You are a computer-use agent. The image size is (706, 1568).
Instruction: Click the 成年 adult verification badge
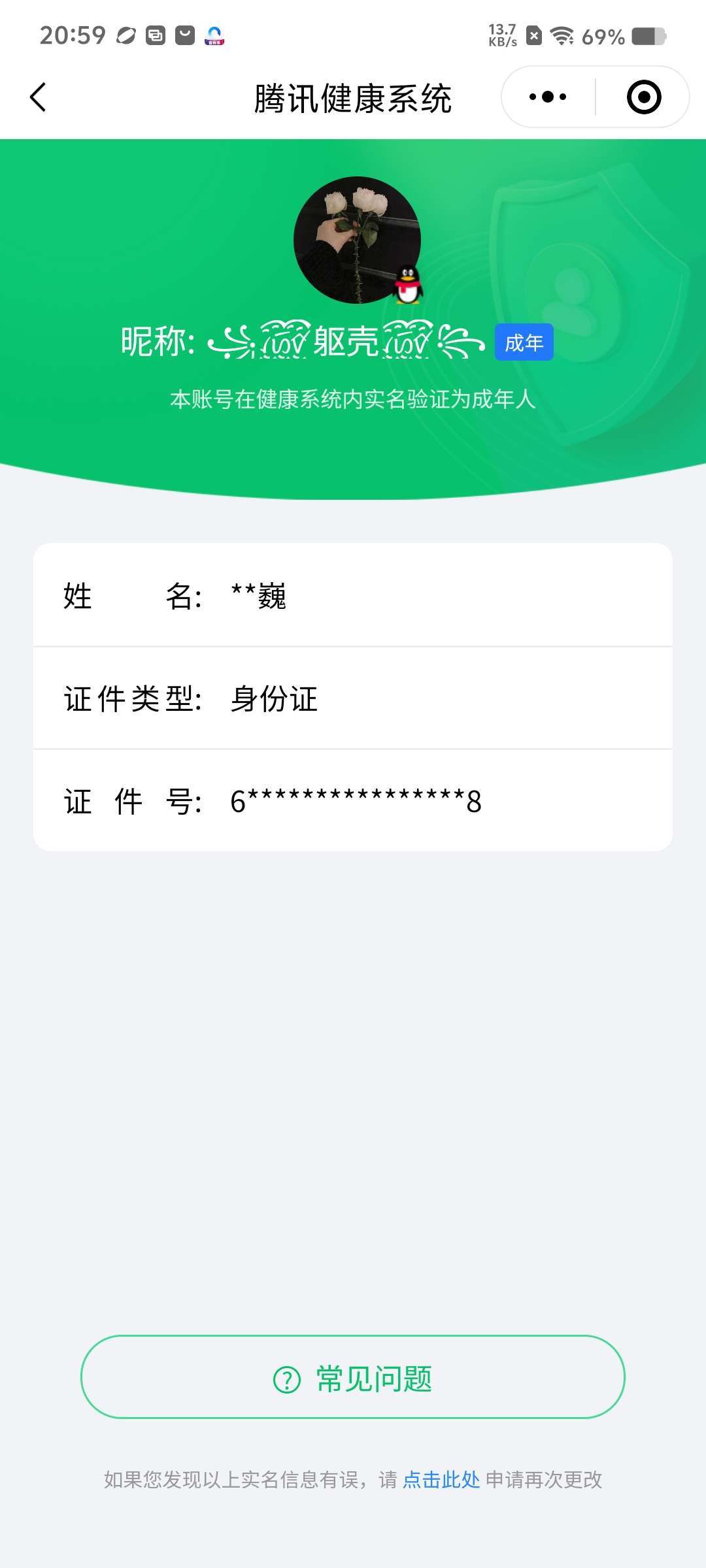coord(523,342)
